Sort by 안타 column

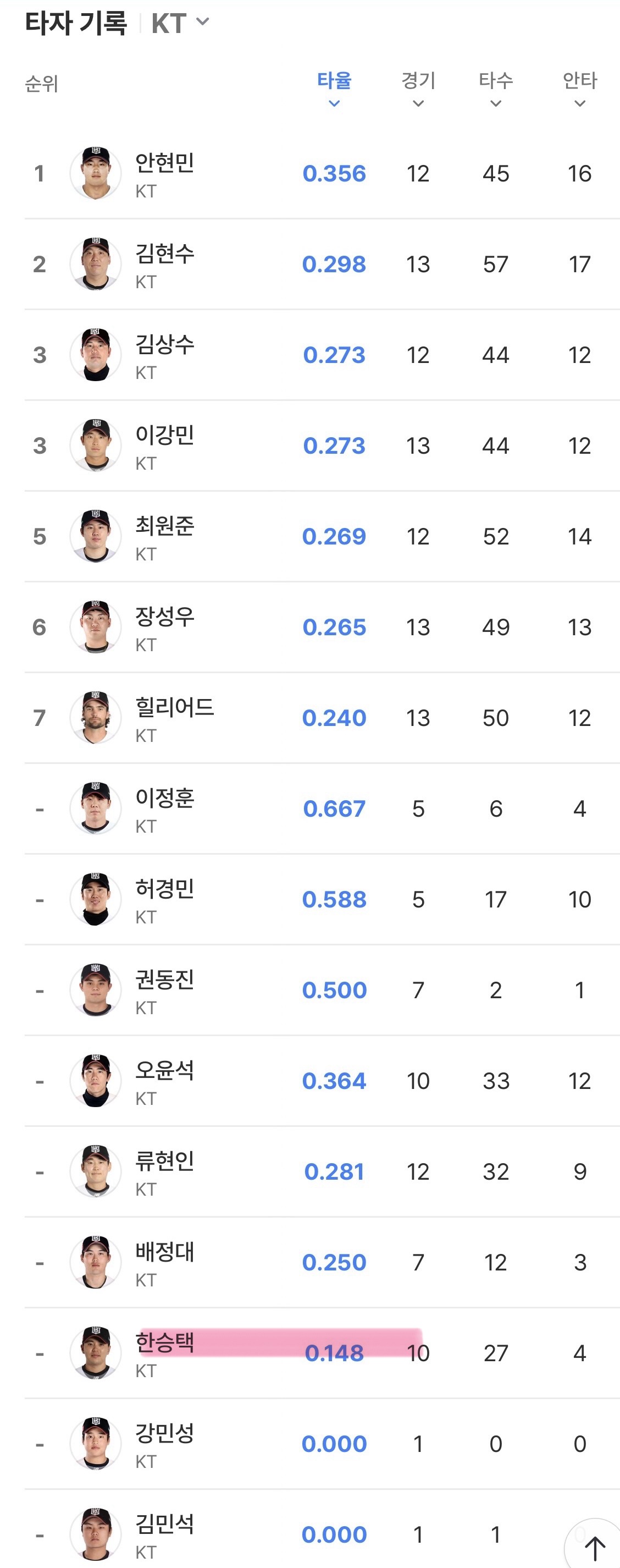click(580, 89)
